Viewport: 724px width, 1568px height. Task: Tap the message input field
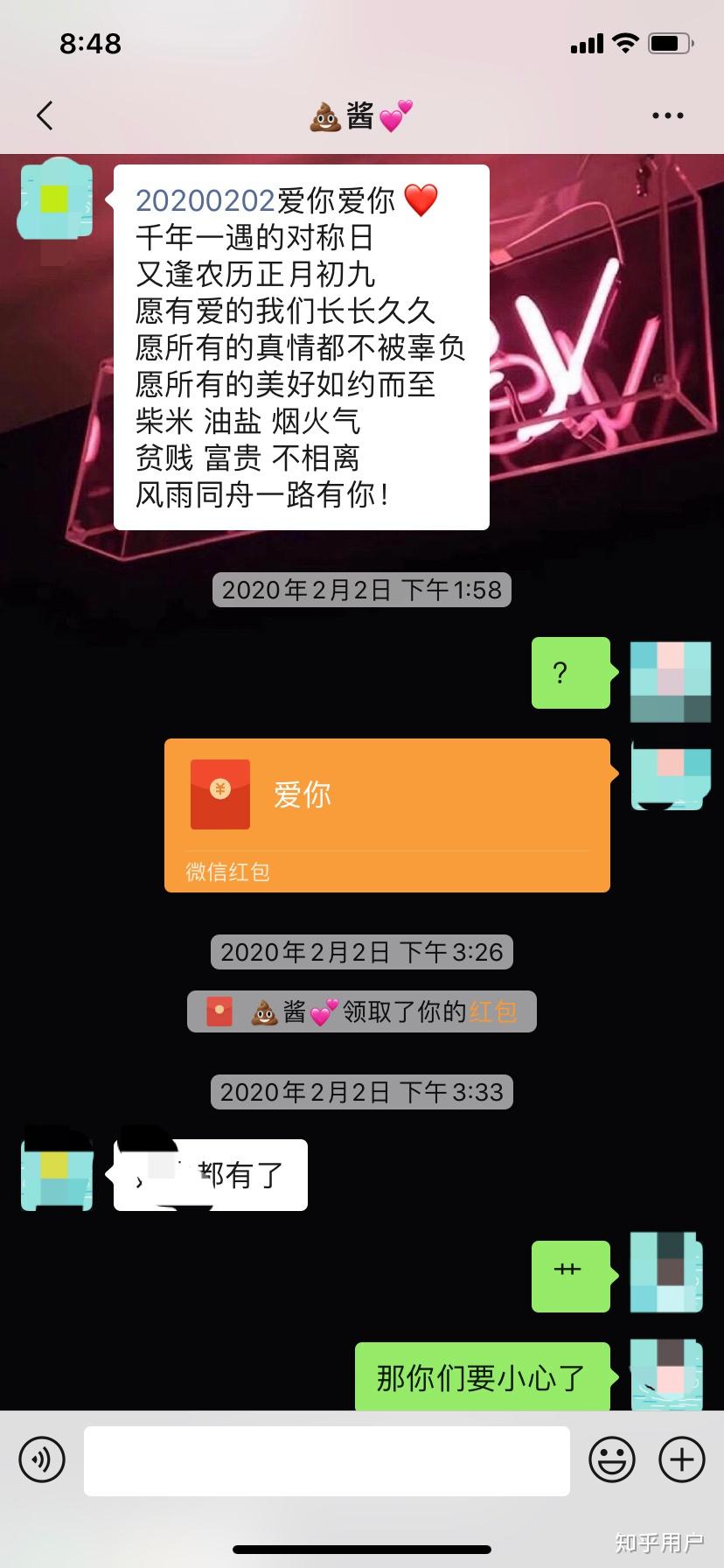326,1460
